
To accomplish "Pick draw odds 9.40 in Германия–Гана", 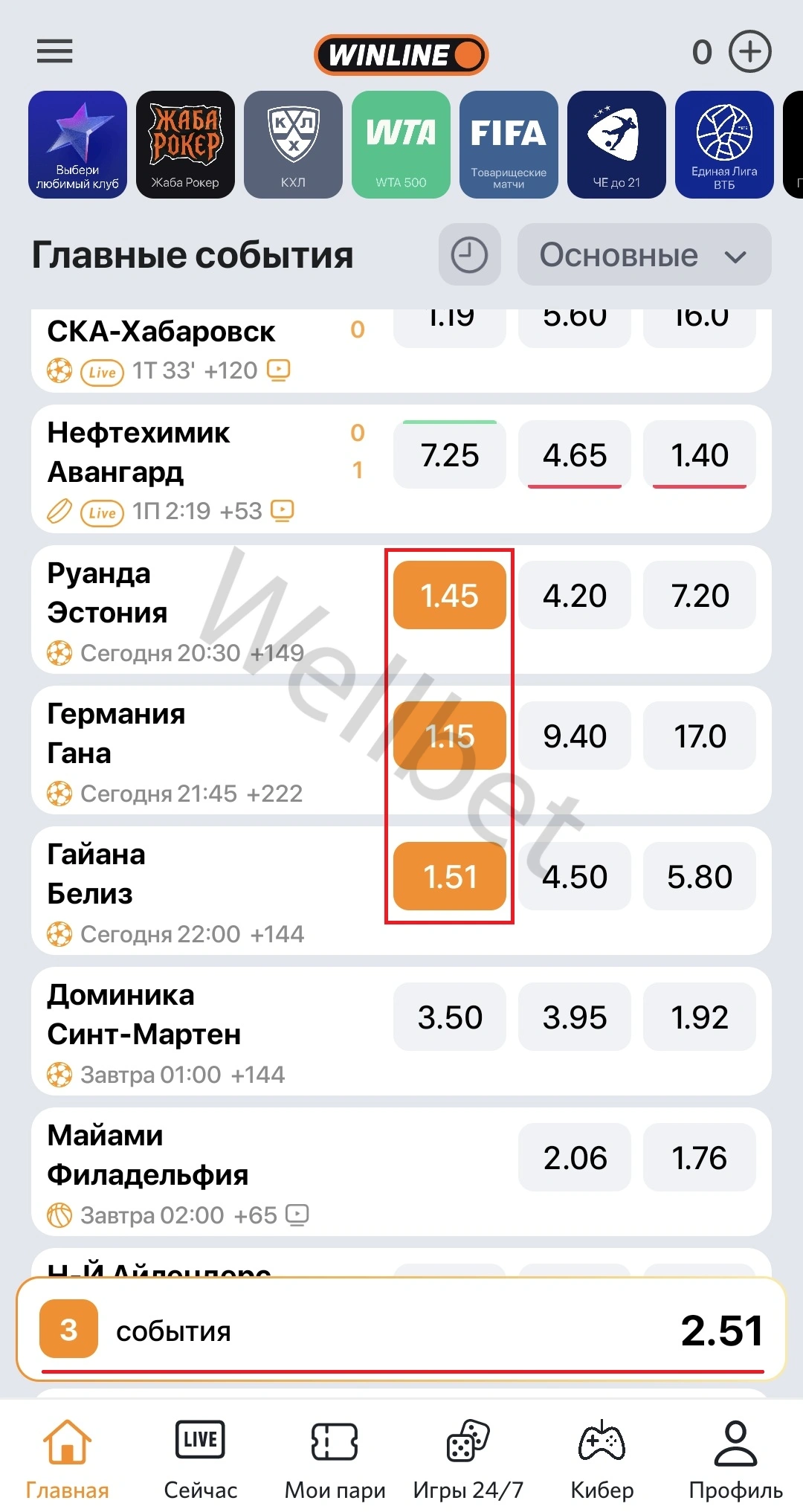I will (575, 736).
